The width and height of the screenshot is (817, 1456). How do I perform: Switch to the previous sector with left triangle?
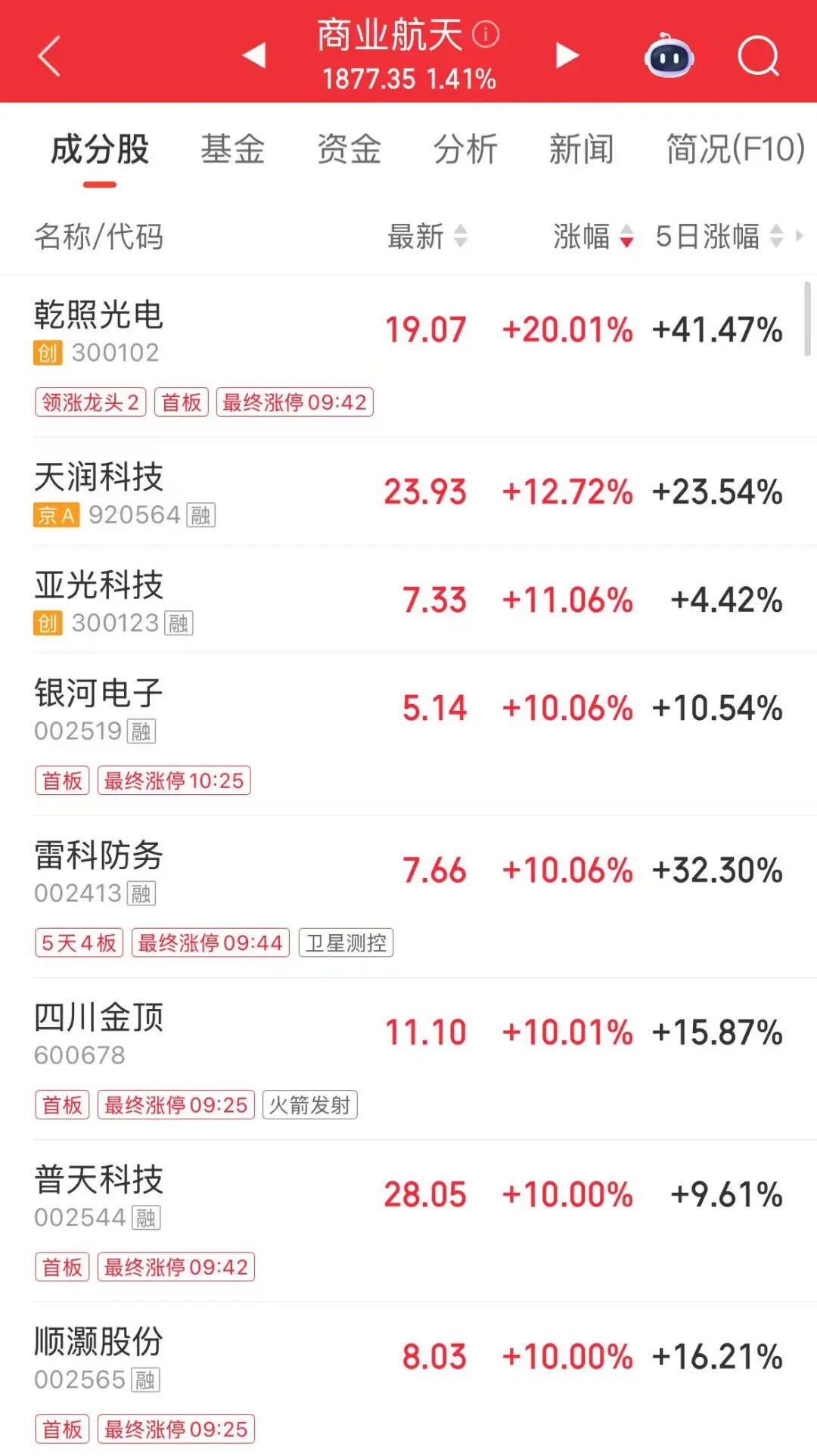pyautogui.click(x=254, y=55)
